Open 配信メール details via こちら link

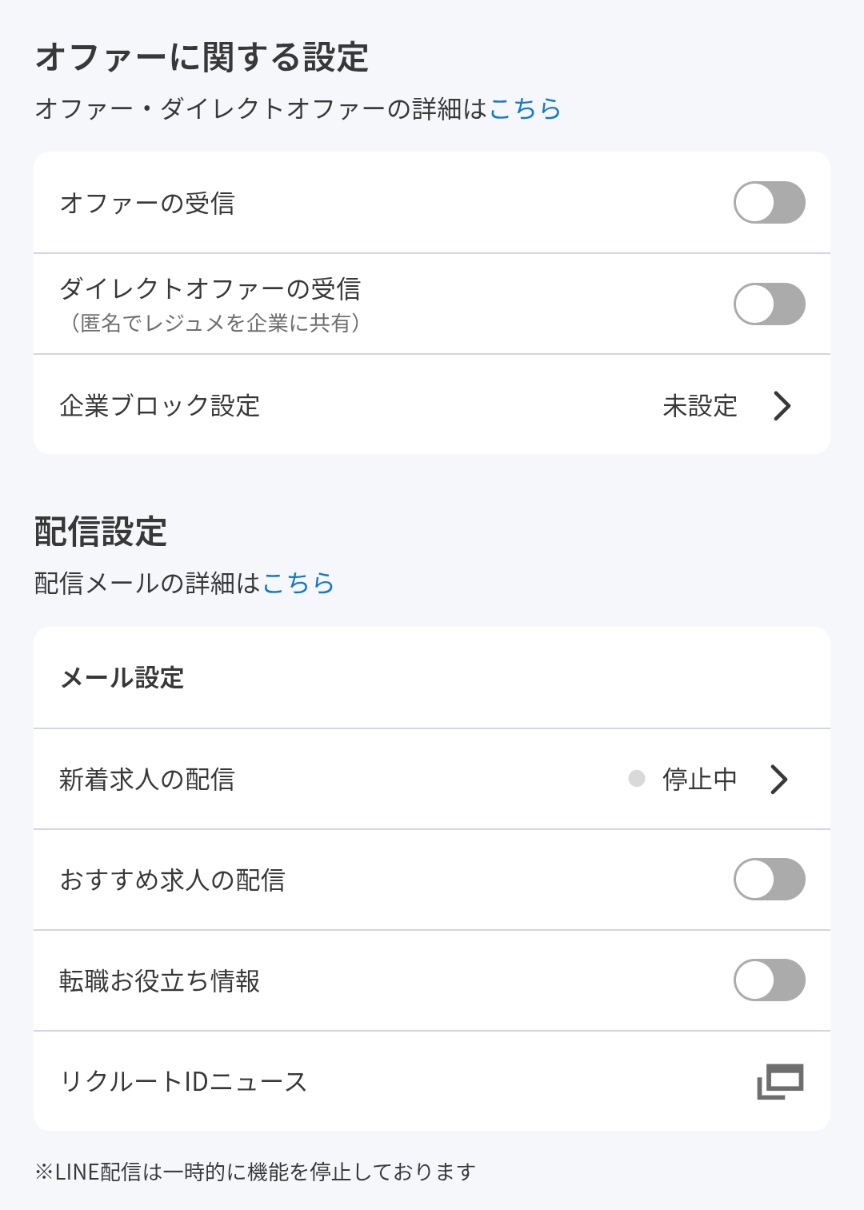tap(300, 583)
